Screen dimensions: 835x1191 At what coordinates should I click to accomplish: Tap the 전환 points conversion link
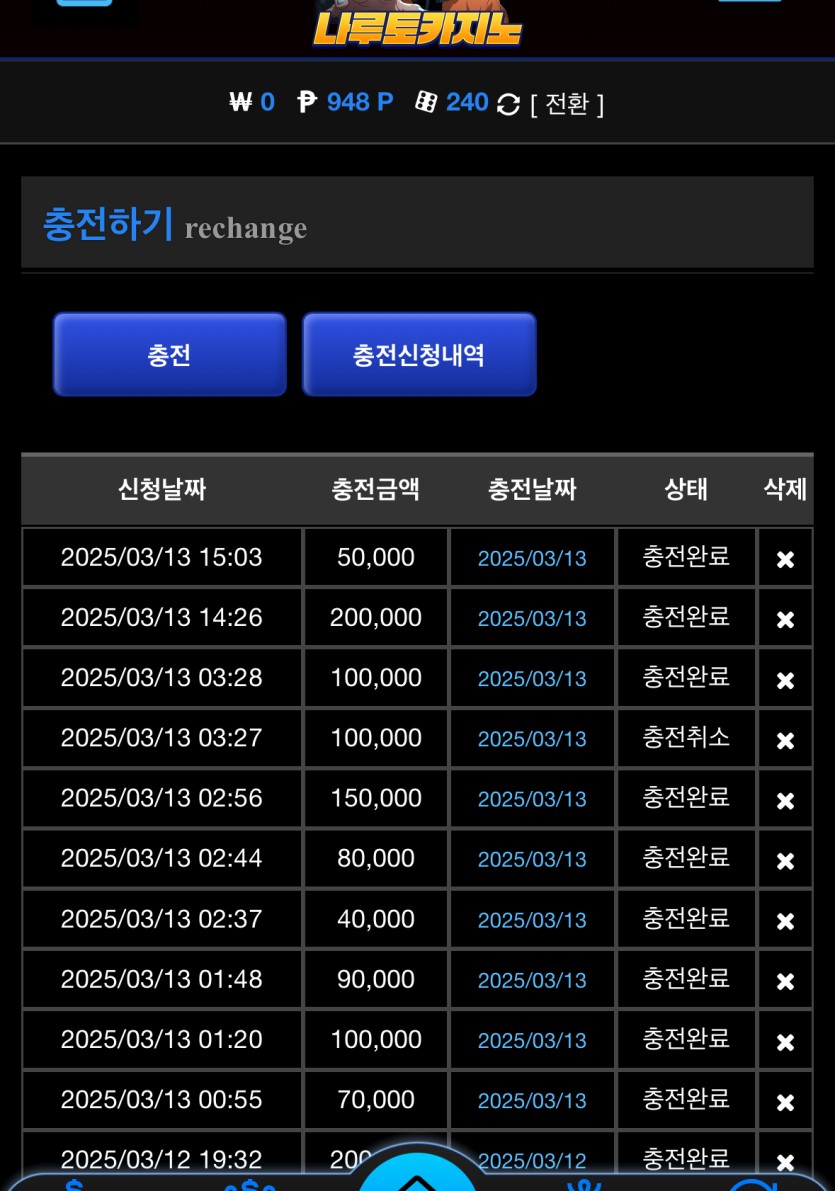567,104
